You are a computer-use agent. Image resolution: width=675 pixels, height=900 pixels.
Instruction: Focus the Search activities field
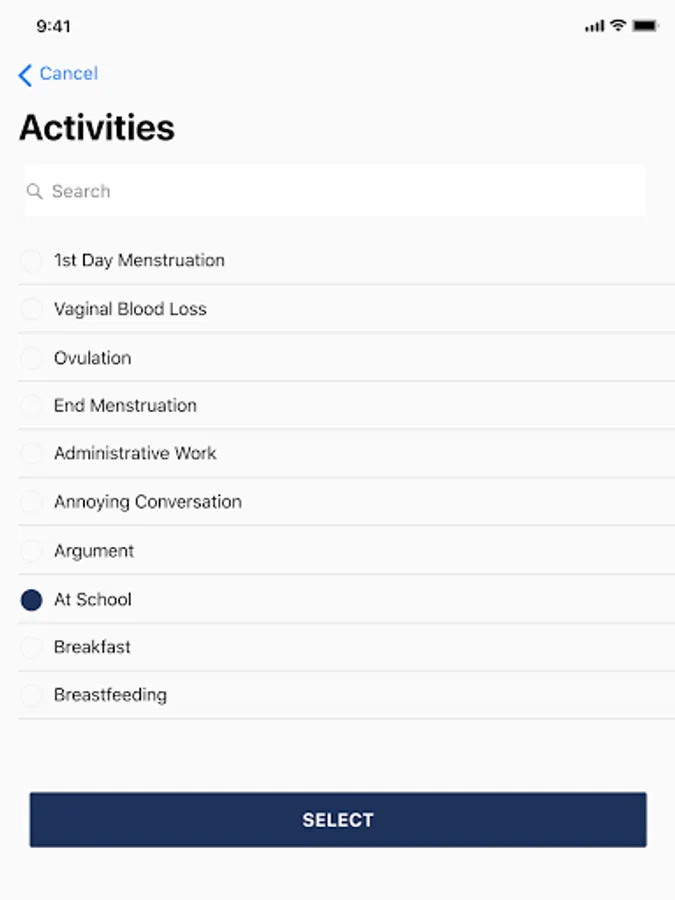335,191
